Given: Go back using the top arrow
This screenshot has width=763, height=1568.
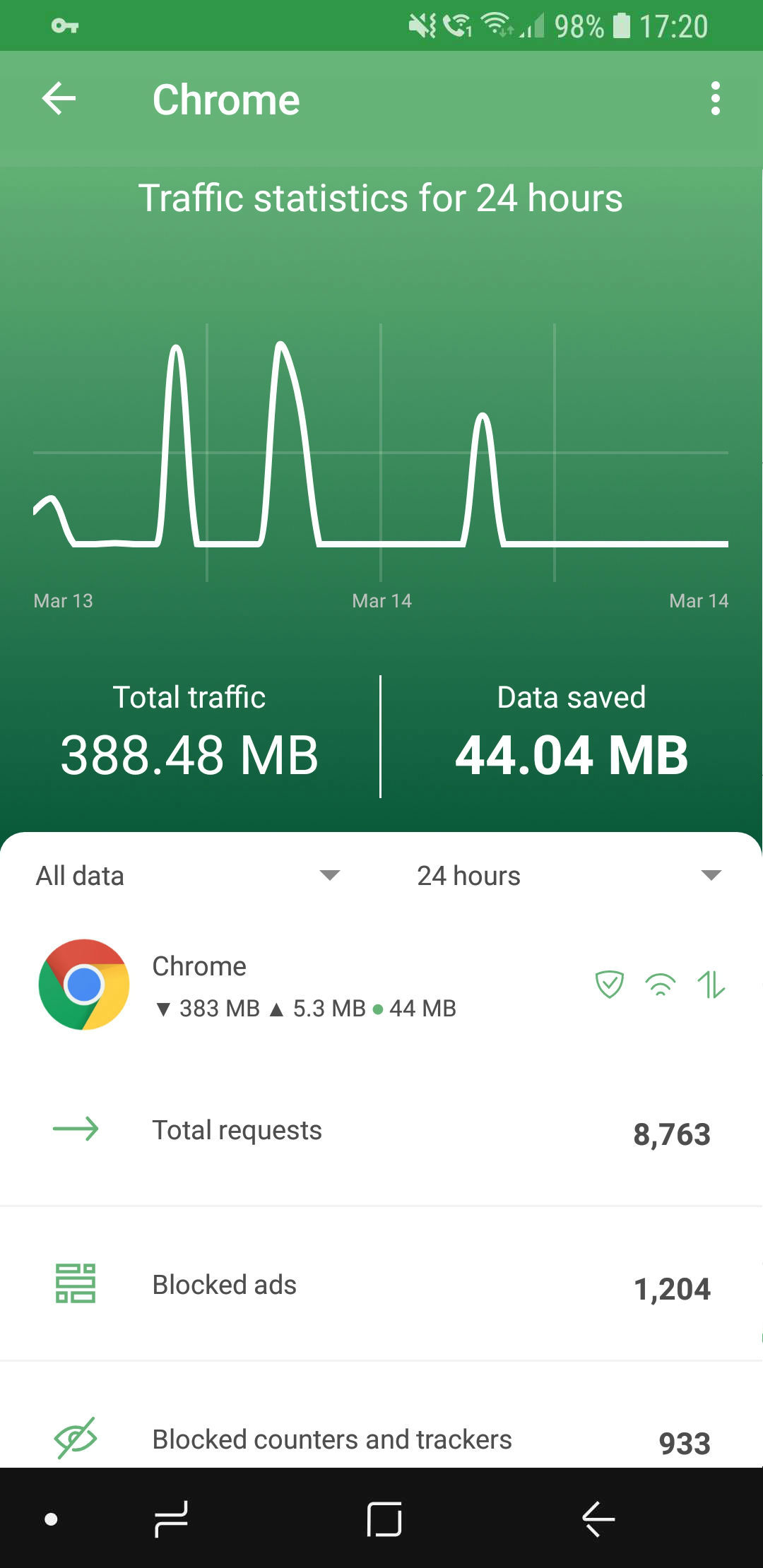Looking at the screenshot, I should tap(59, 99).
